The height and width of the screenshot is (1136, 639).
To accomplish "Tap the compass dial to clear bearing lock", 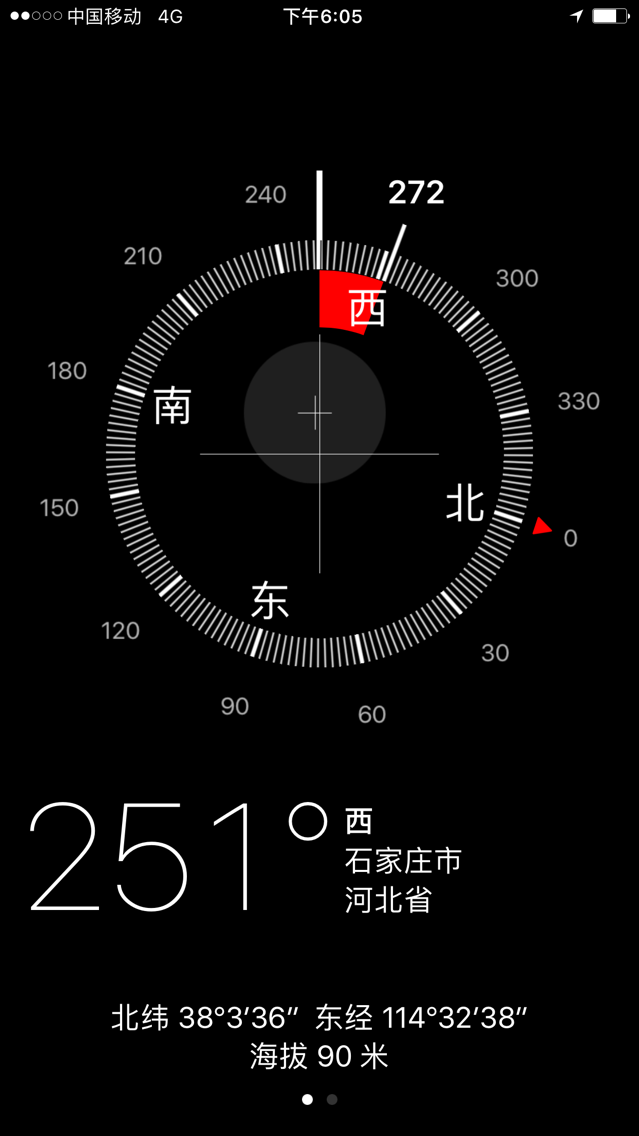I will click(320, 454).
